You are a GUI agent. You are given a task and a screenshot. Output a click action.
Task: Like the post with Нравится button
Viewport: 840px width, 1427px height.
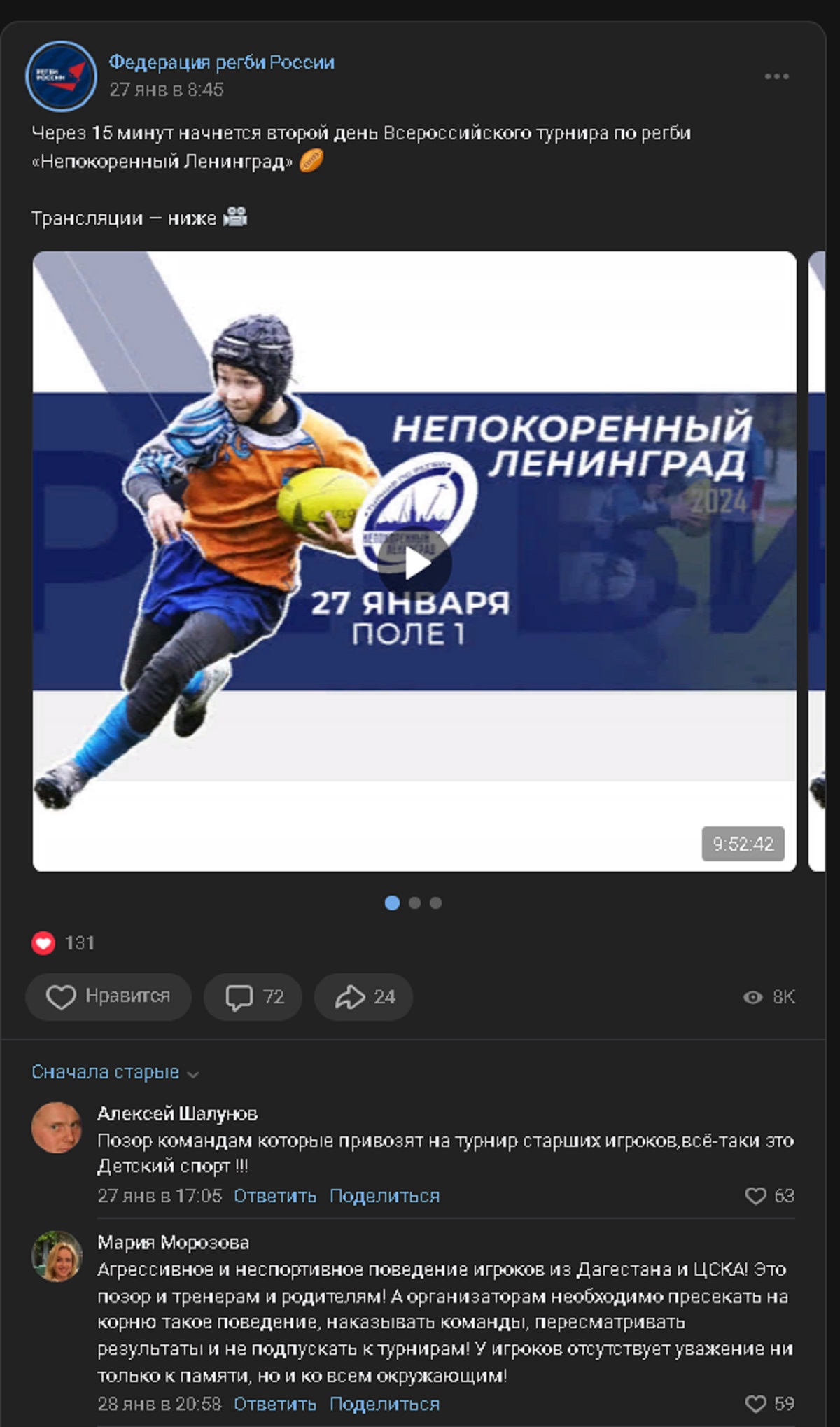[x=108, y=996]
